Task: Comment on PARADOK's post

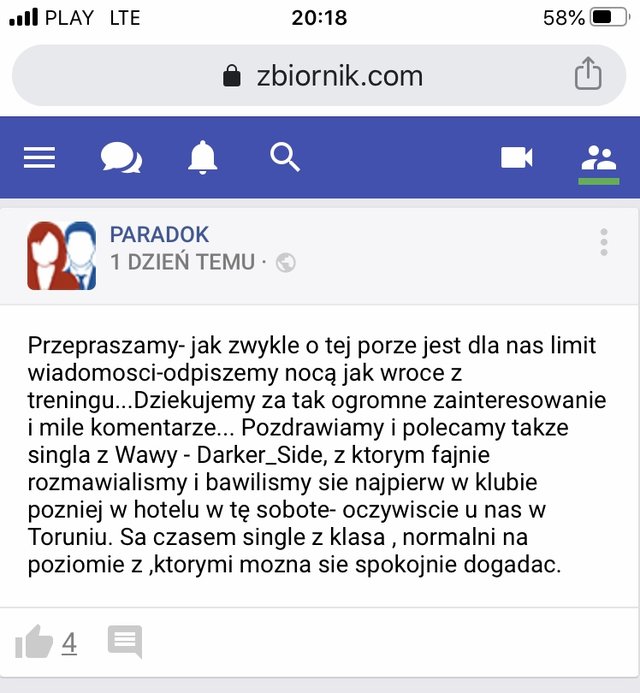Action: (125, 642)
